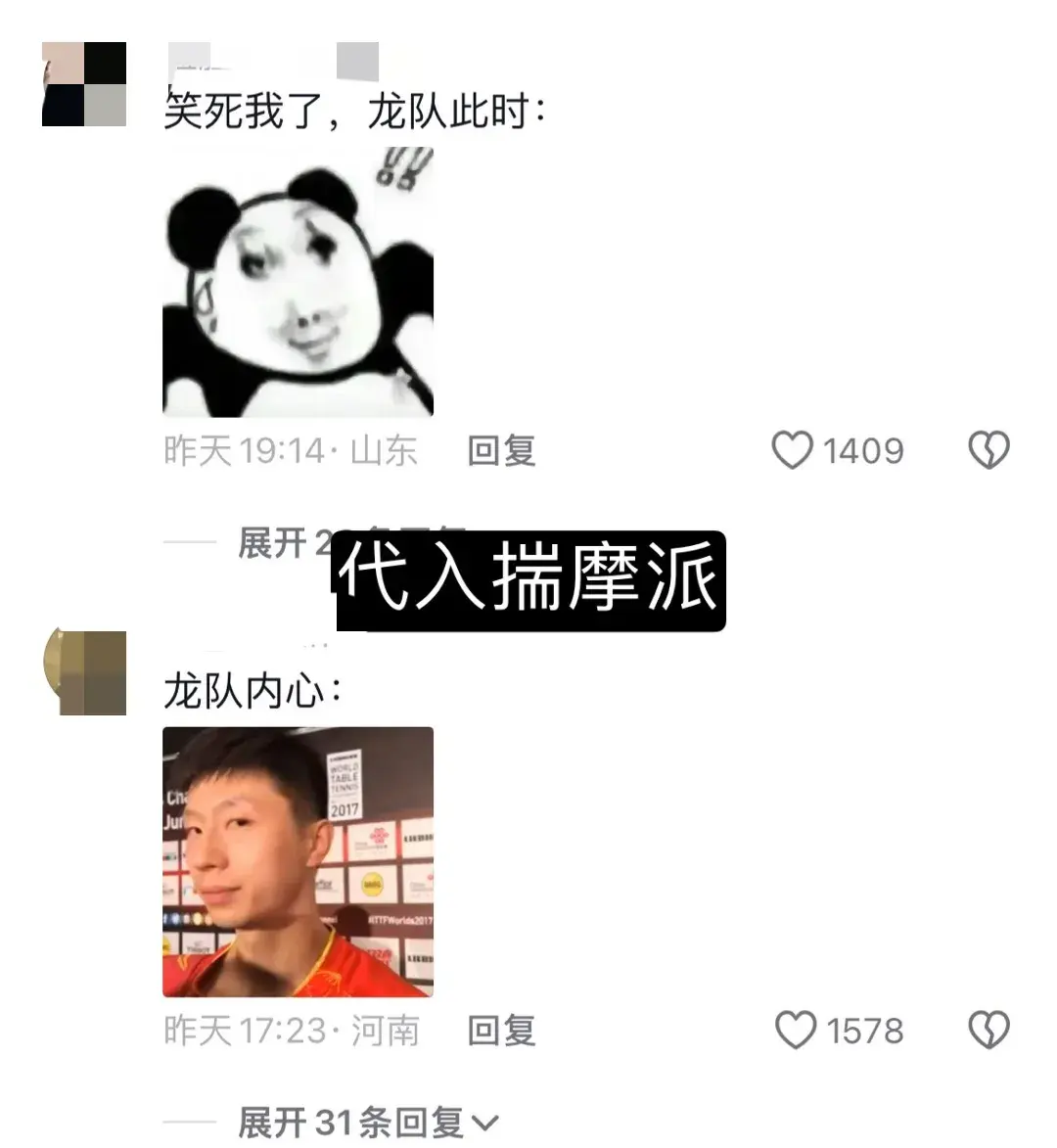Screen dimensions: 1057x1148
Task: Dislike the first comment with broken heart icon
Action: [988, 450]
